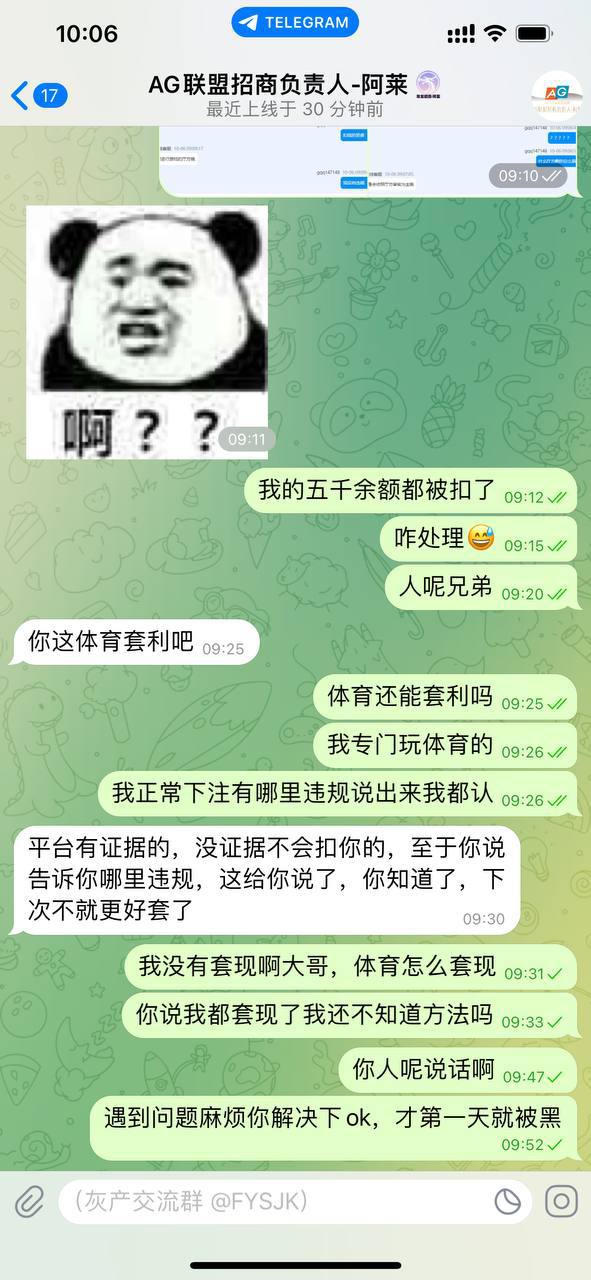Open the sticker panel icon in input

click(508, 1201)
